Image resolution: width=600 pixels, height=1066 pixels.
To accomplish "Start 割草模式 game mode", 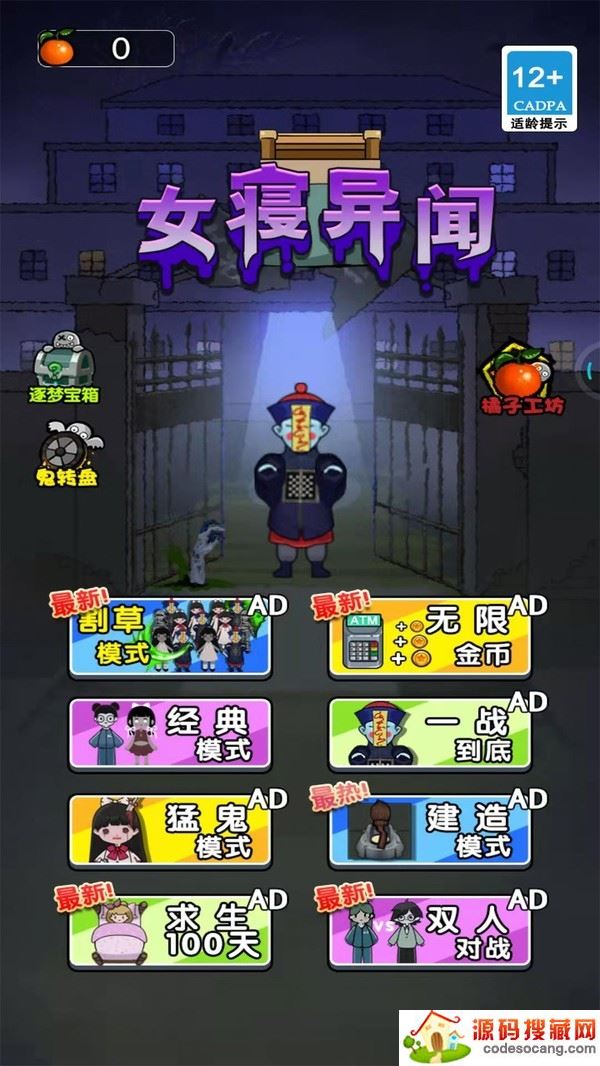I will [x=170, y=636].
